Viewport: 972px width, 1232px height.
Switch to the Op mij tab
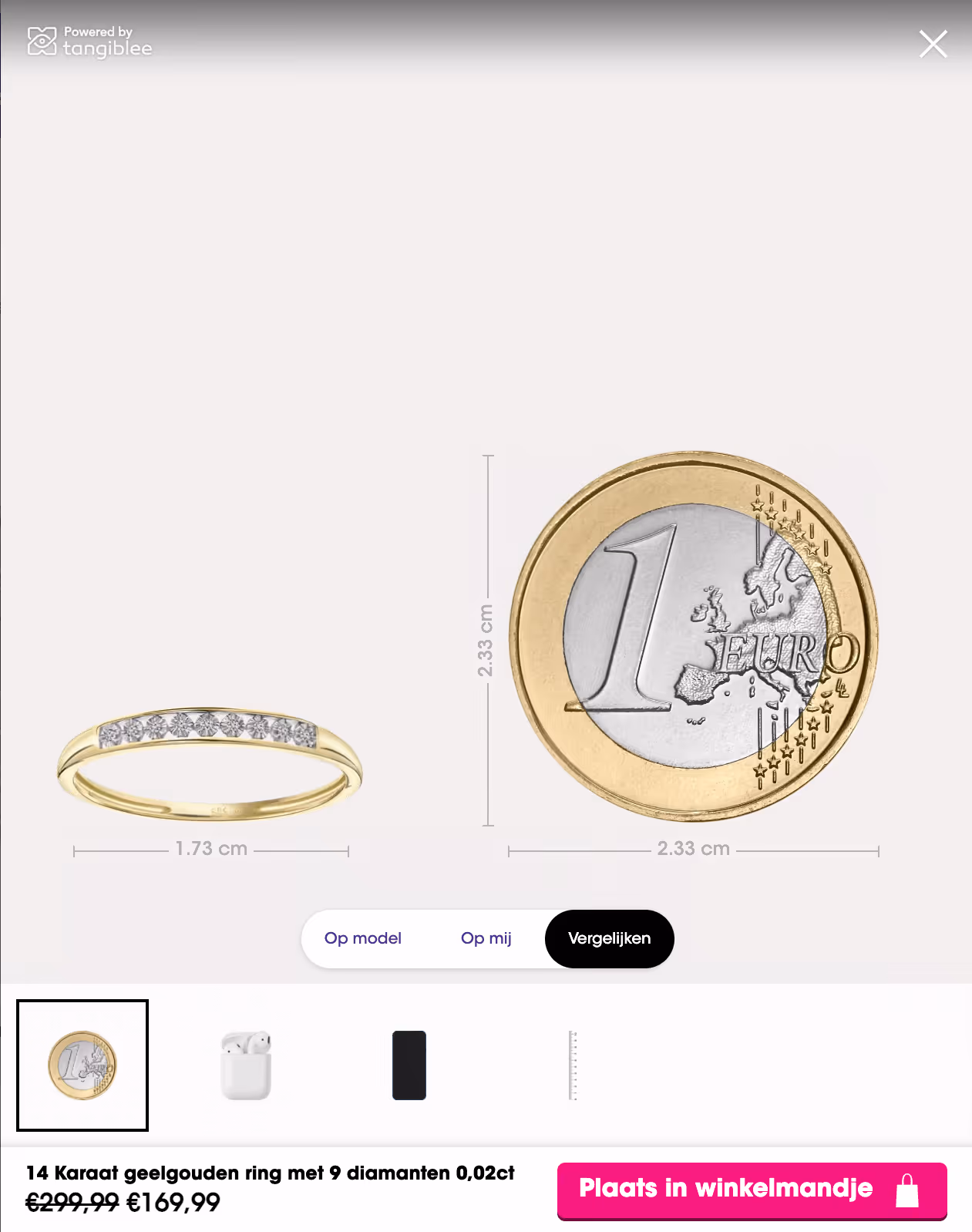[486, 938]
